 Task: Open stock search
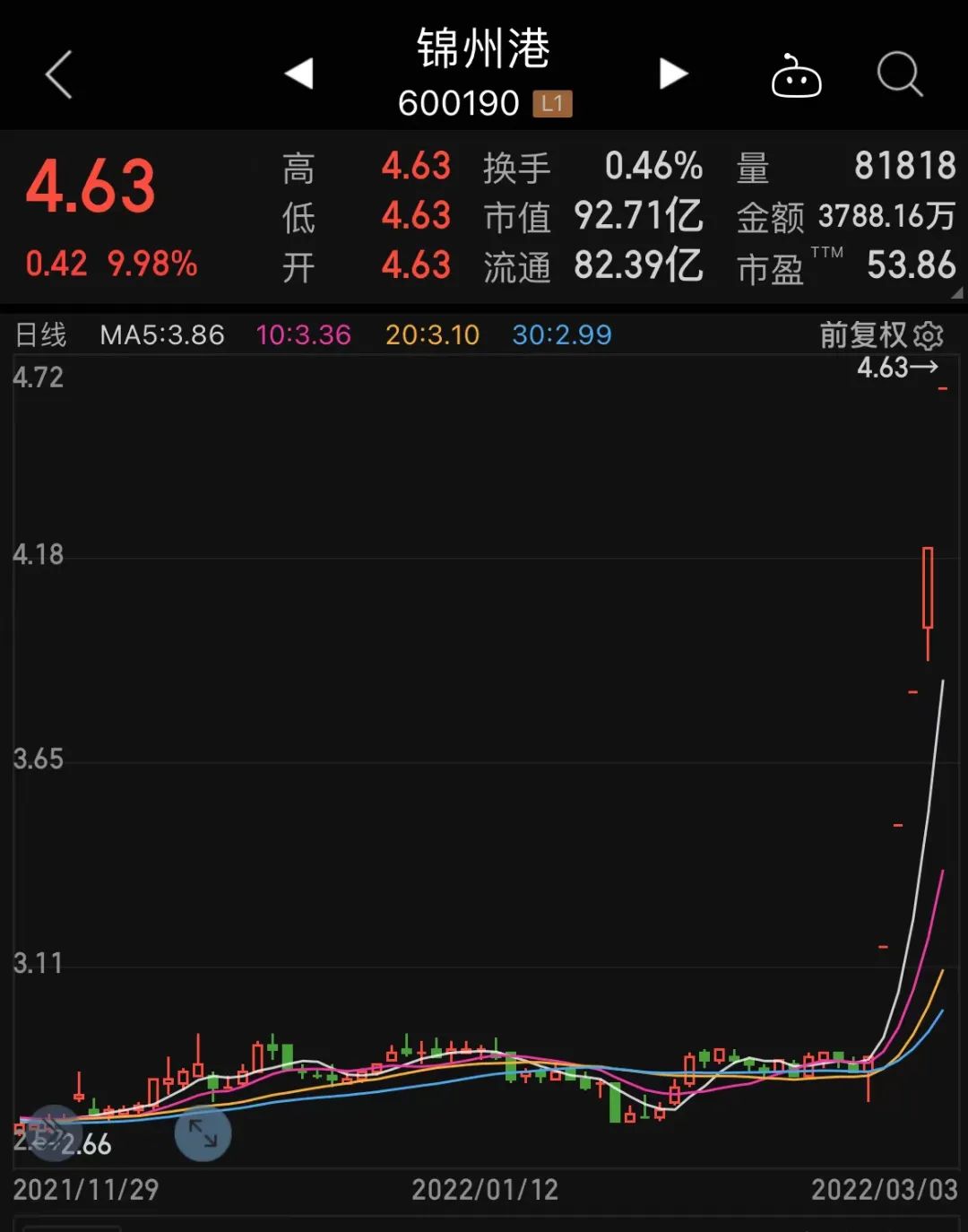pyautogui.click(x=899, y=74)
